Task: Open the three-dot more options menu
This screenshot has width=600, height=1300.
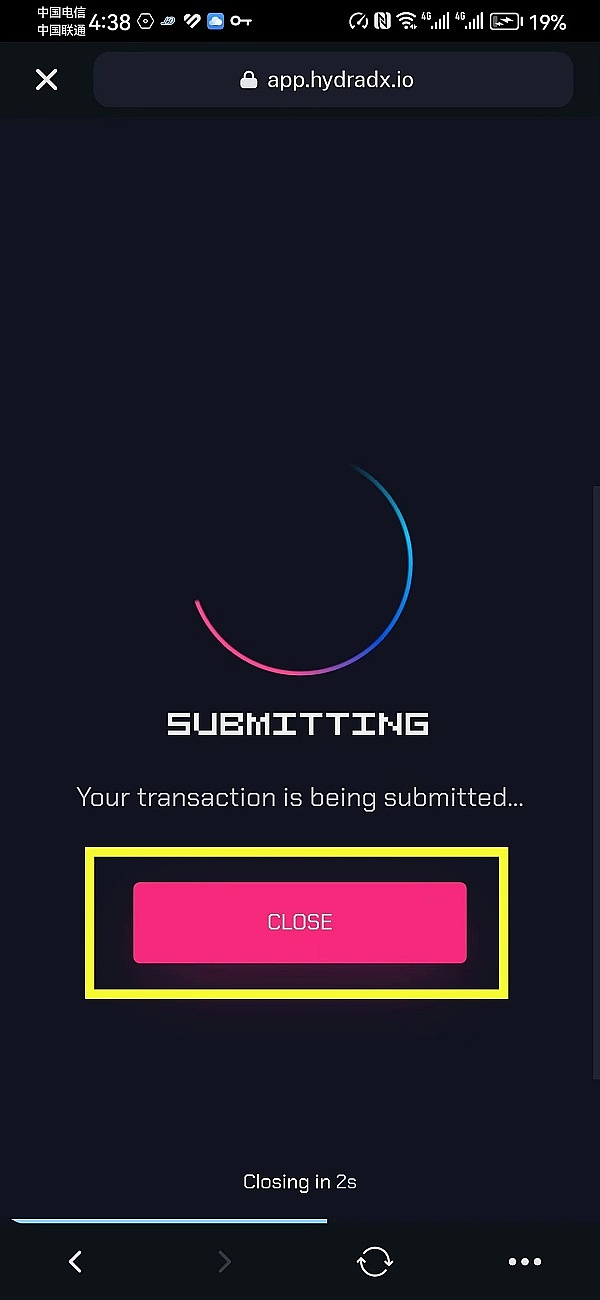Action: [524, 1262]
